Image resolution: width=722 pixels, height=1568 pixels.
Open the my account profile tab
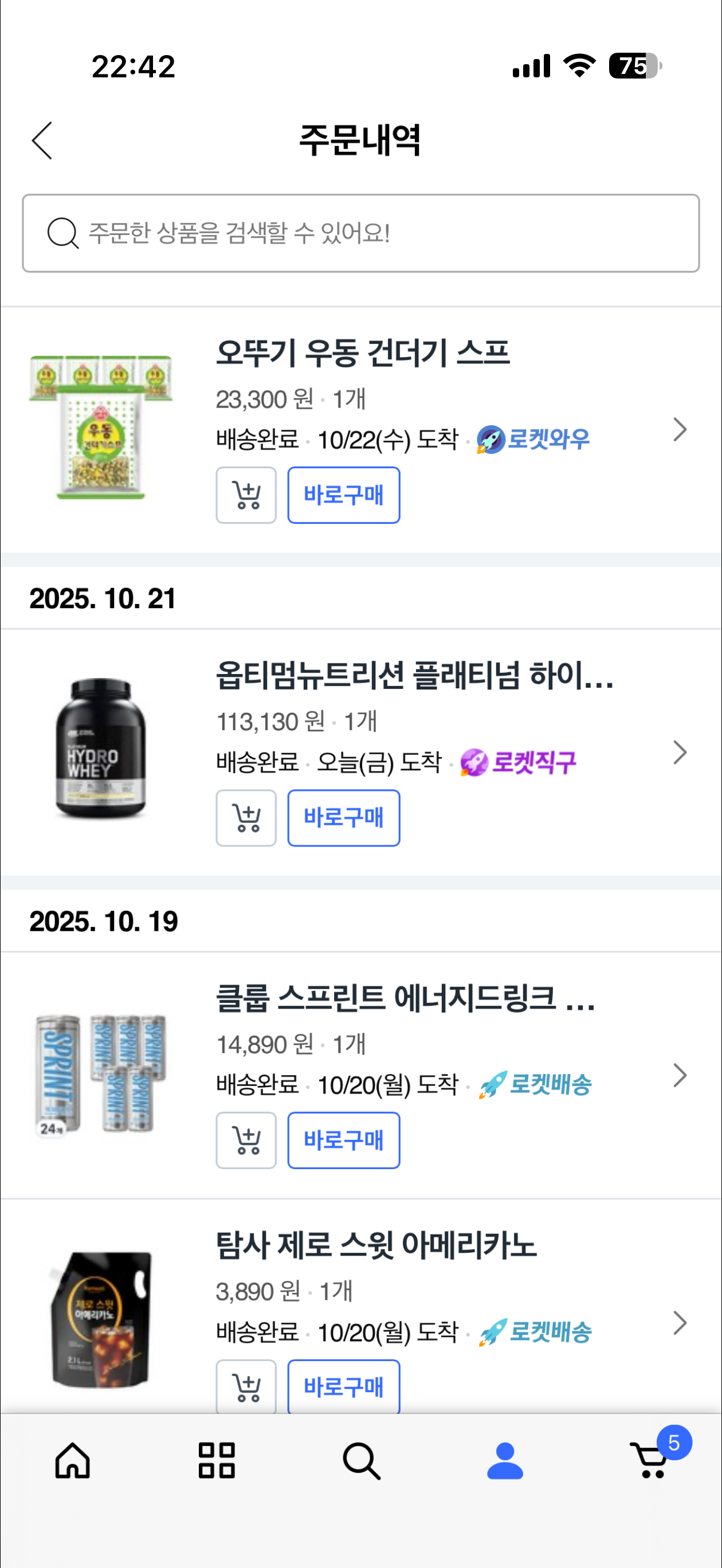(x=505, y=1460)
